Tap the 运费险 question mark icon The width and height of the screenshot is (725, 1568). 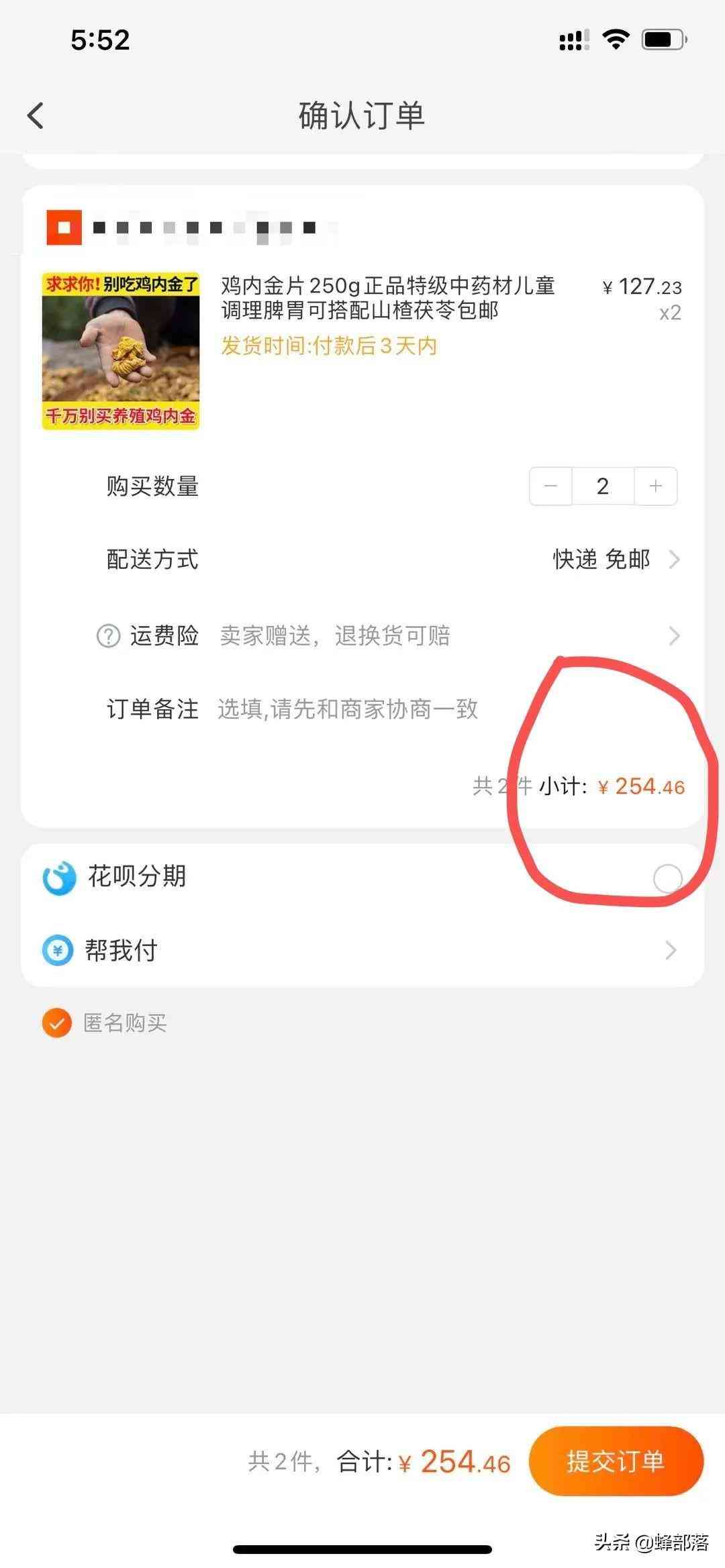[108, 635]
